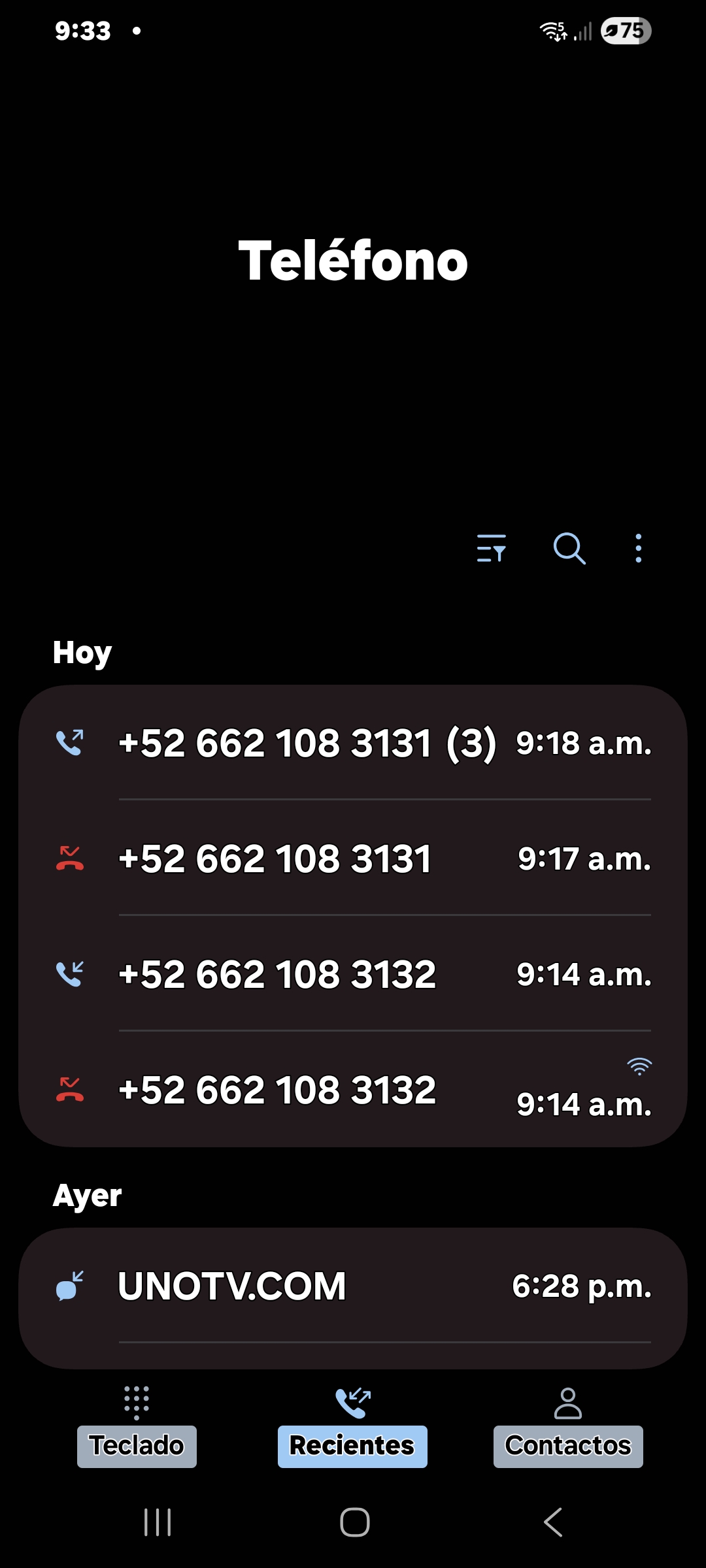Search the call history

click(x=569, y=548)
